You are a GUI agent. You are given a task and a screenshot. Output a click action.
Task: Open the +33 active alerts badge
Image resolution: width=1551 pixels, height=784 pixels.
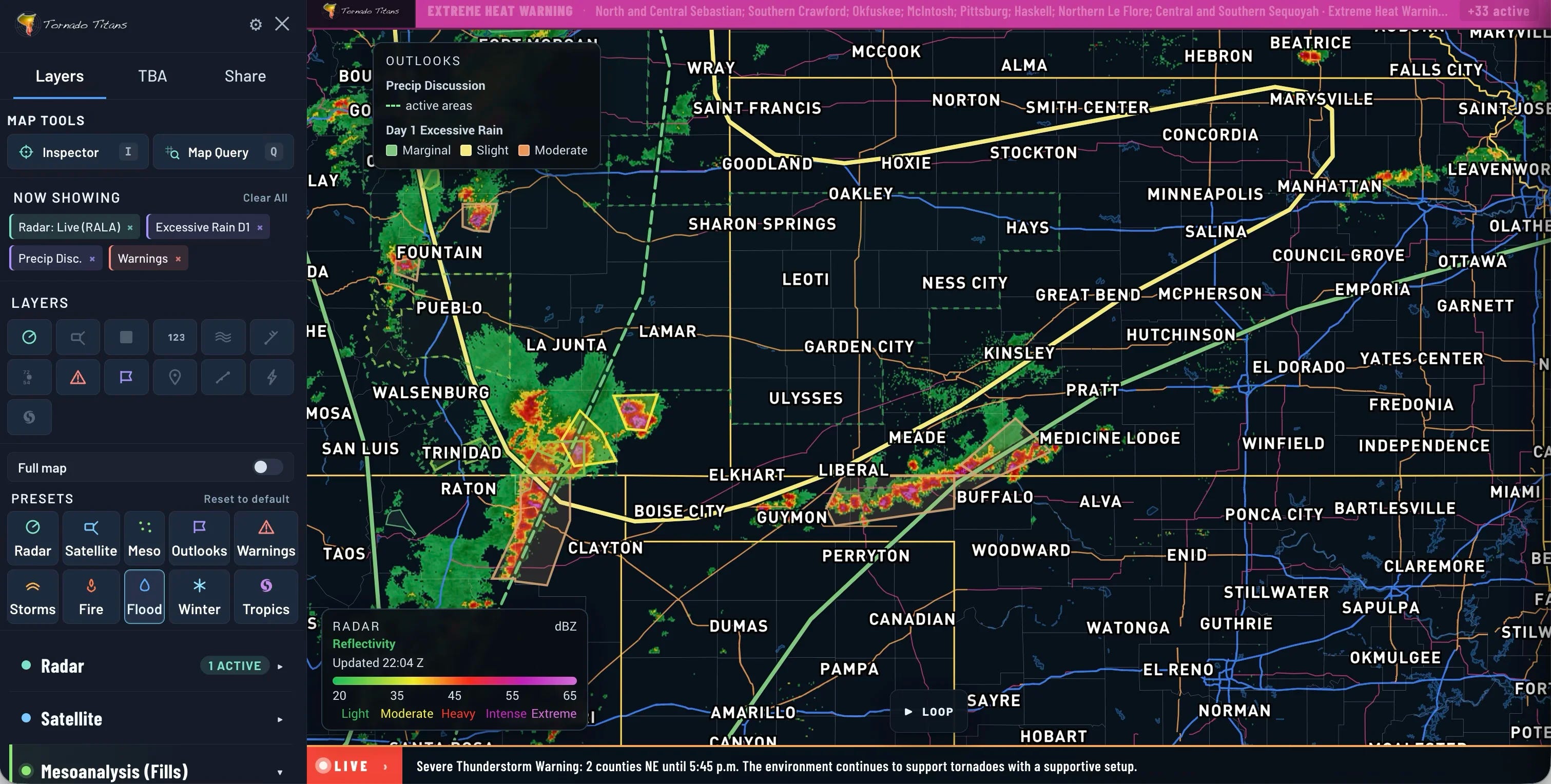1498,11
